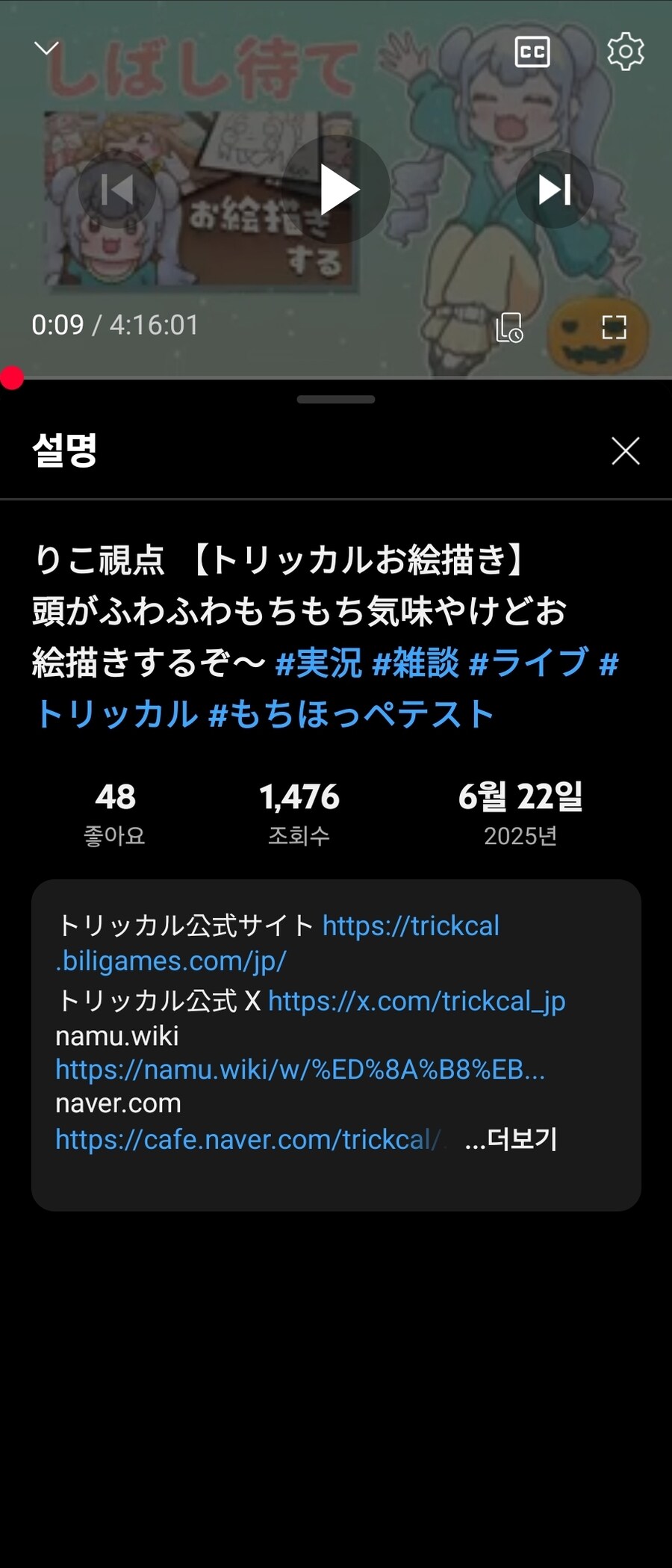Open the trickcal.biligames.com official site link
Viewport: 672px width, 1568px height.
tap(411, 926)
